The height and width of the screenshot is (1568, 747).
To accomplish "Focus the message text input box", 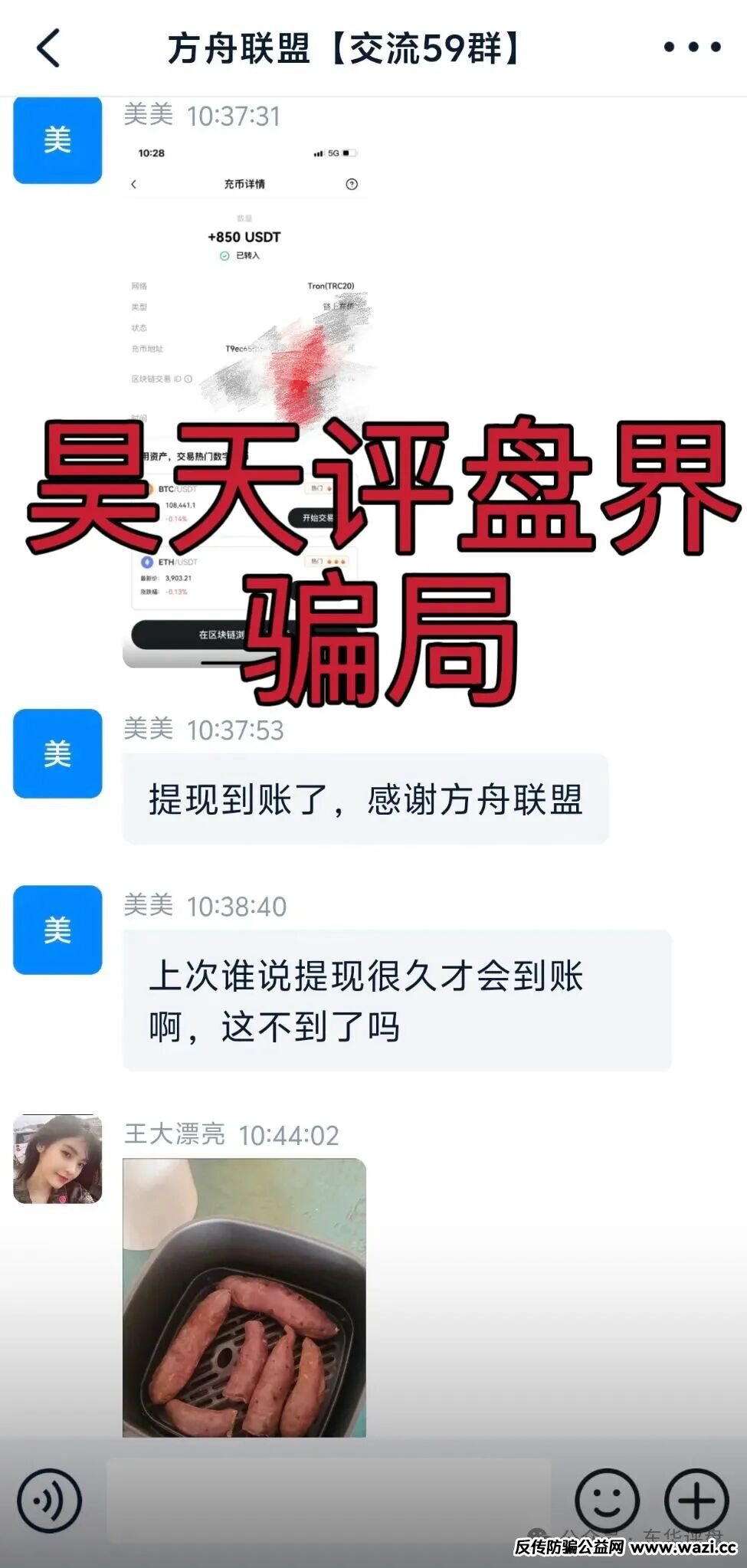I will [328, 1500].
